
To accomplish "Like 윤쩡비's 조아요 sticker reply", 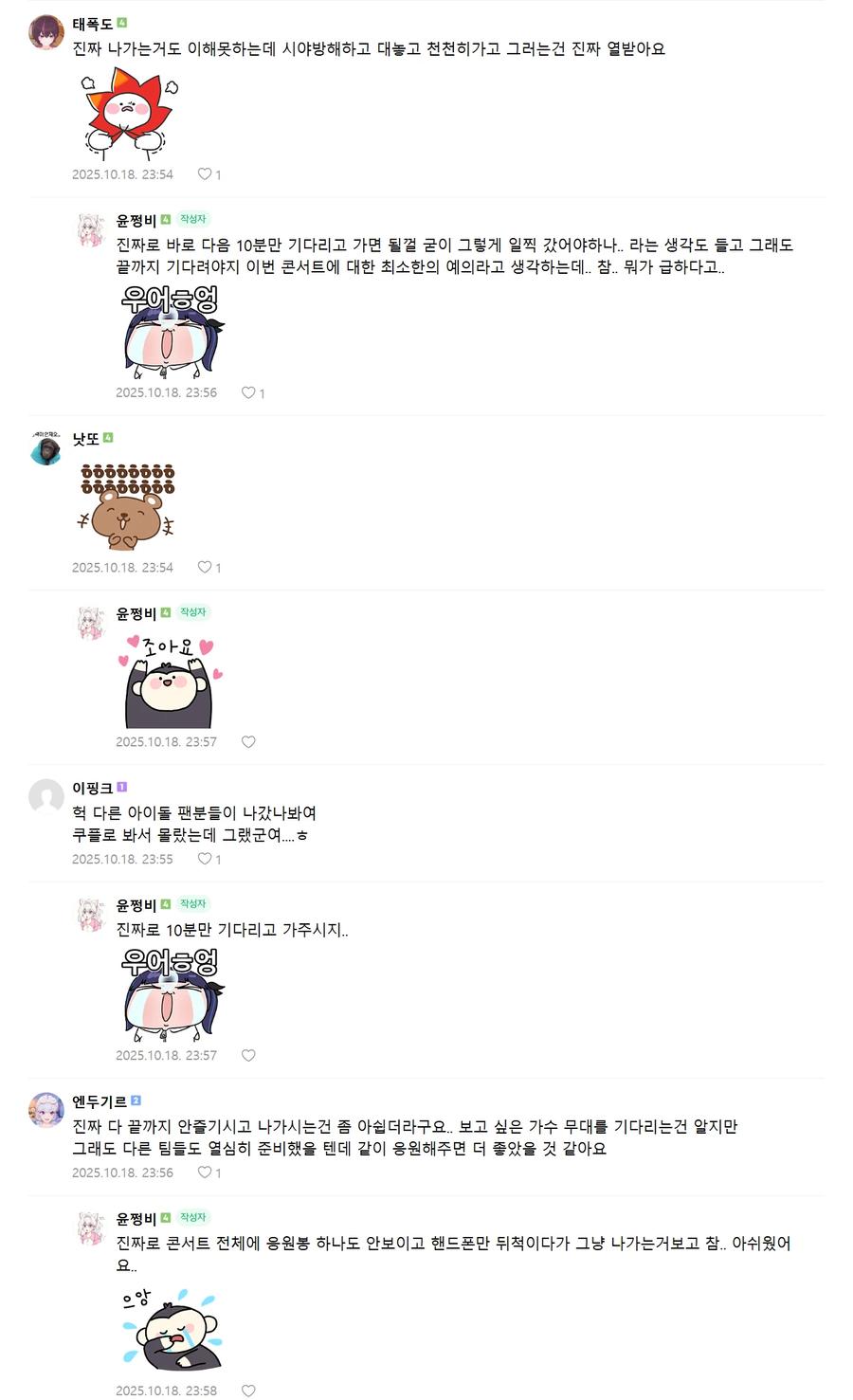I will coord(248,742).
